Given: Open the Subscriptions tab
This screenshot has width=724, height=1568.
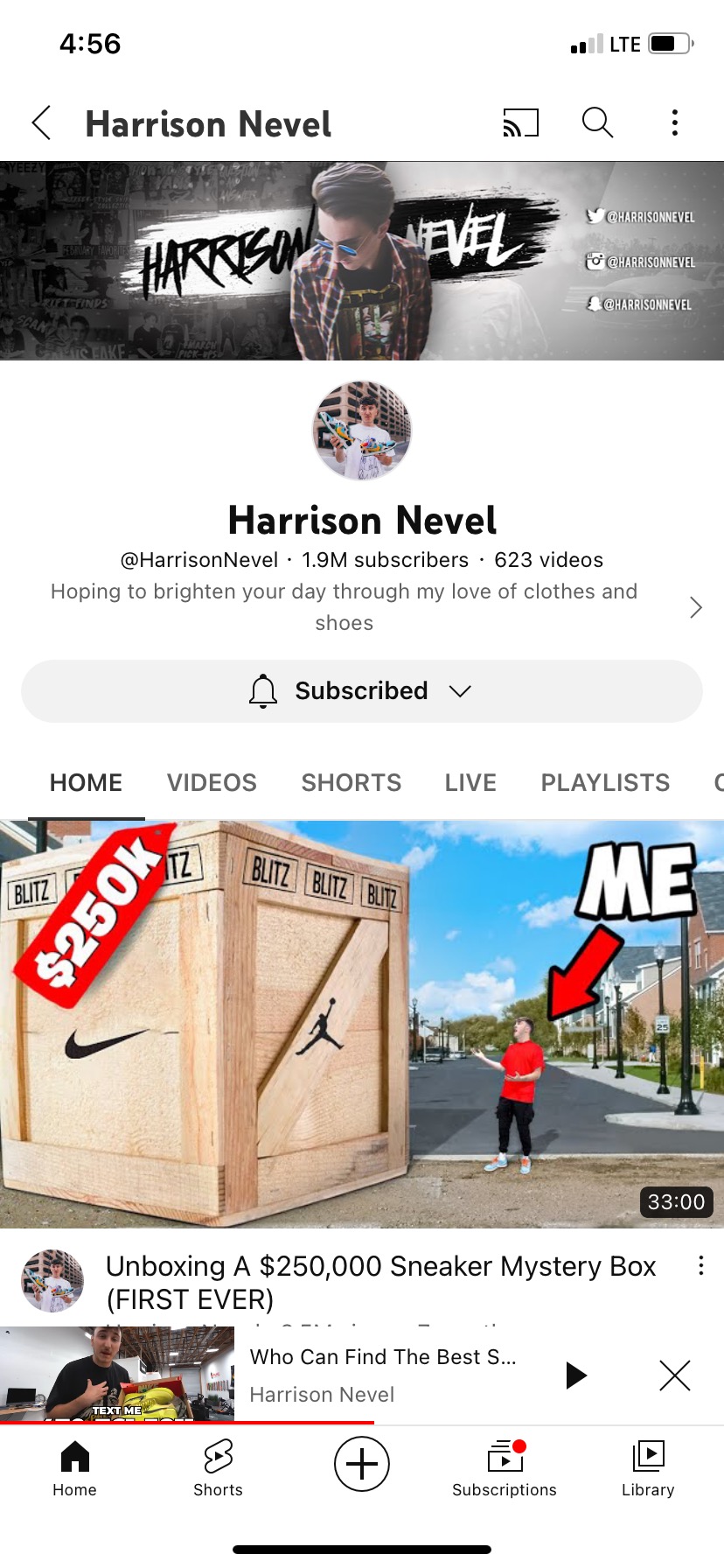Looking at the screenshot, I should click(505, 1468).
